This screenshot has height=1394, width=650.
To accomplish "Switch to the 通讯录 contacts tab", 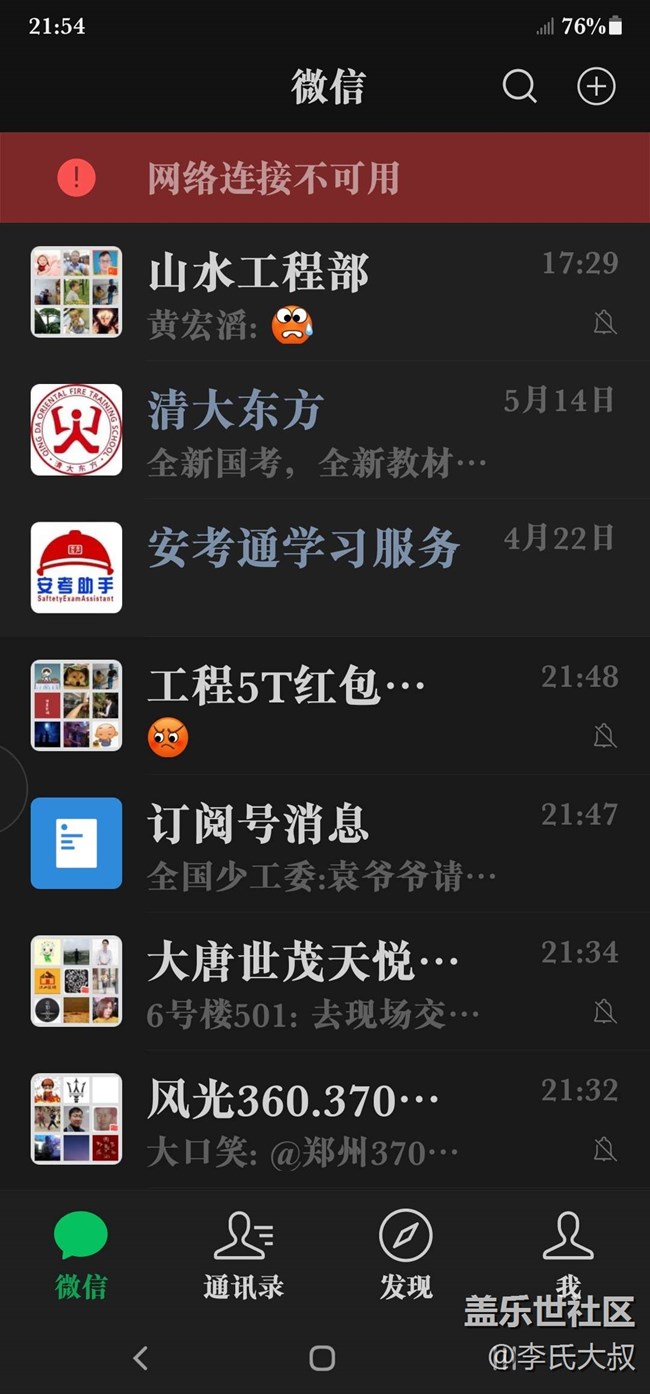I will [243, 1254].
